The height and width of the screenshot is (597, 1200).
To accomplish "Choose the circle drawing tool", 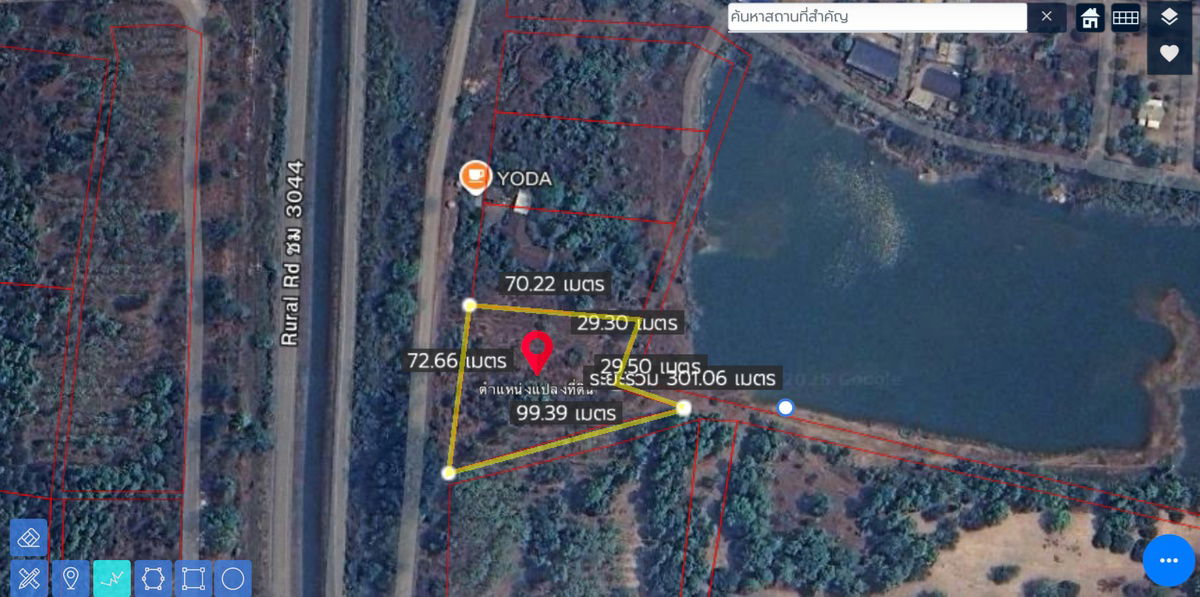I will click(x=232, y=578).
